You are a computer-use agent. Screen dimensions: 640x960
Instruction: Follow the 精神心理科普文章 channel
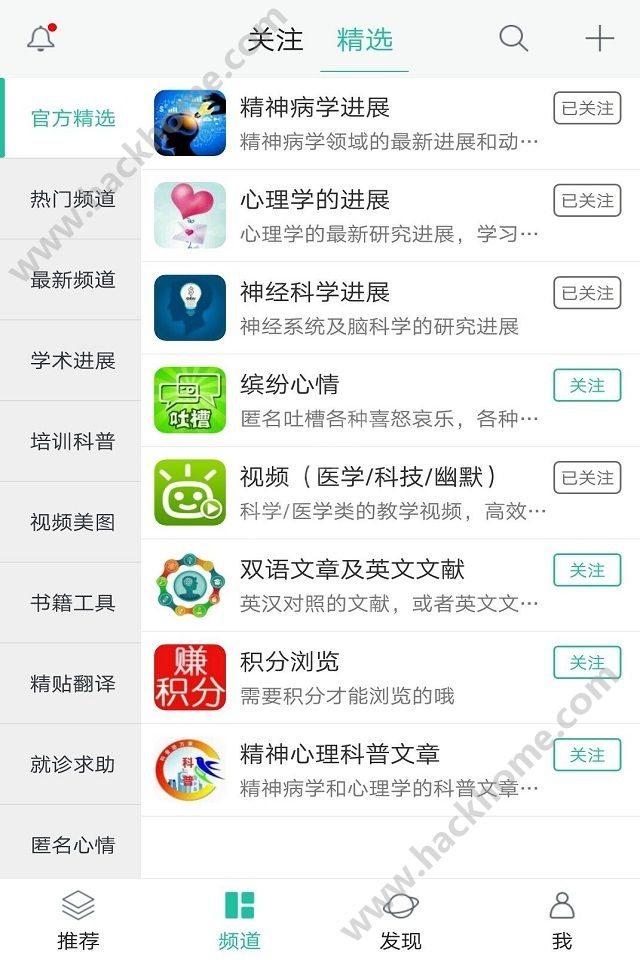click(x=587, y=755)
